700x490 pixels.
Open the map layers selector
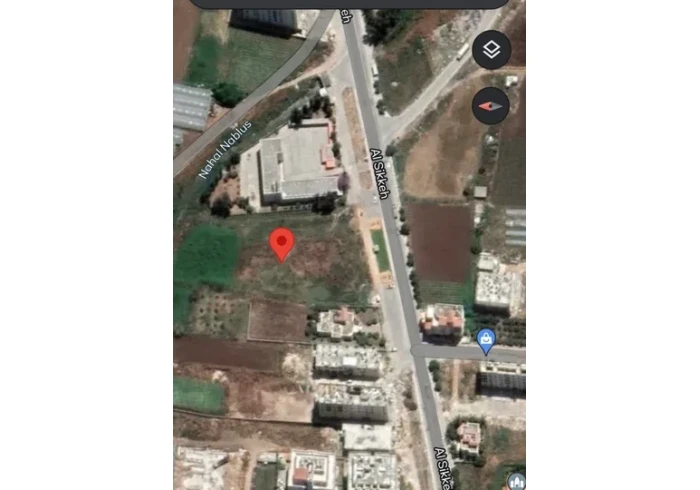491,50
